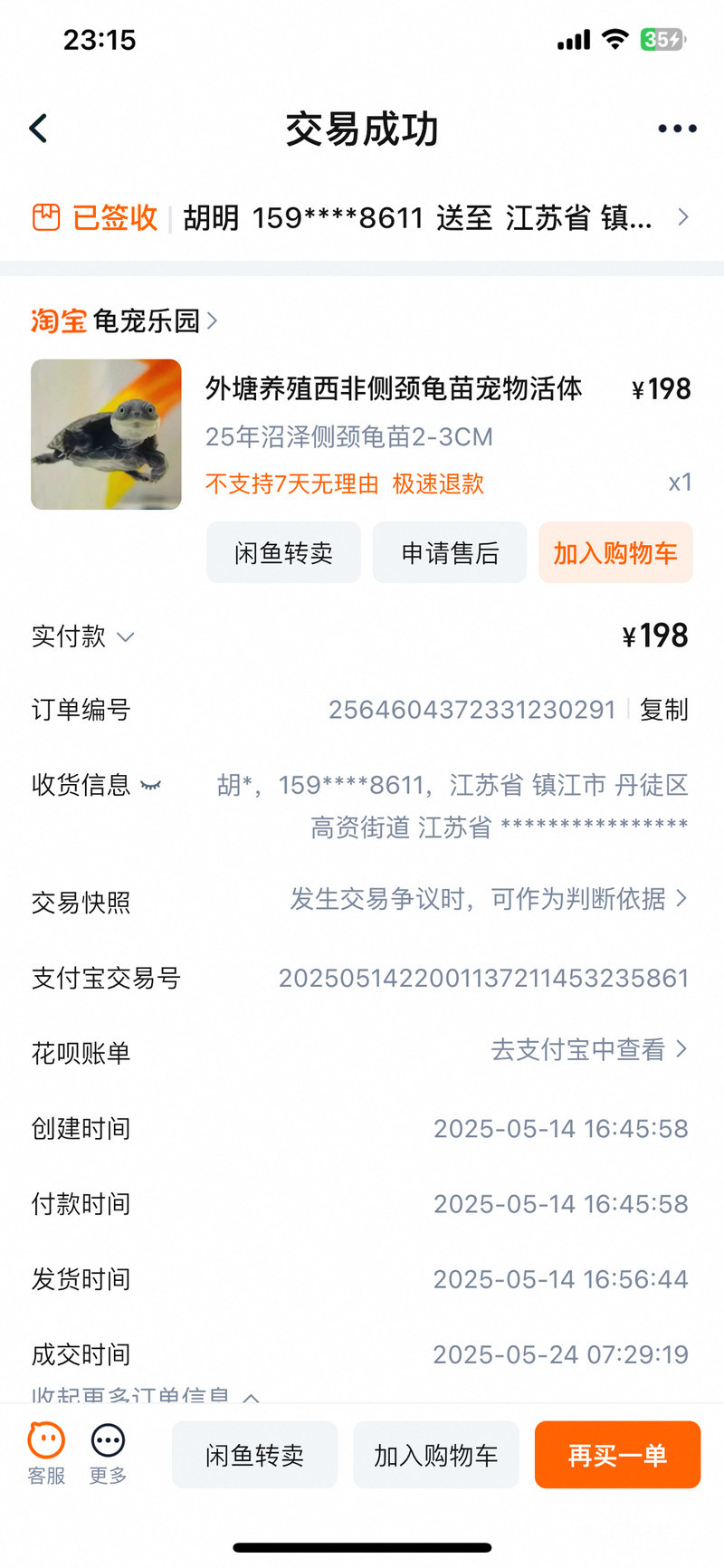Collapse the extra order information
The image size is (724, 1568).
(x=145, y=1395)
